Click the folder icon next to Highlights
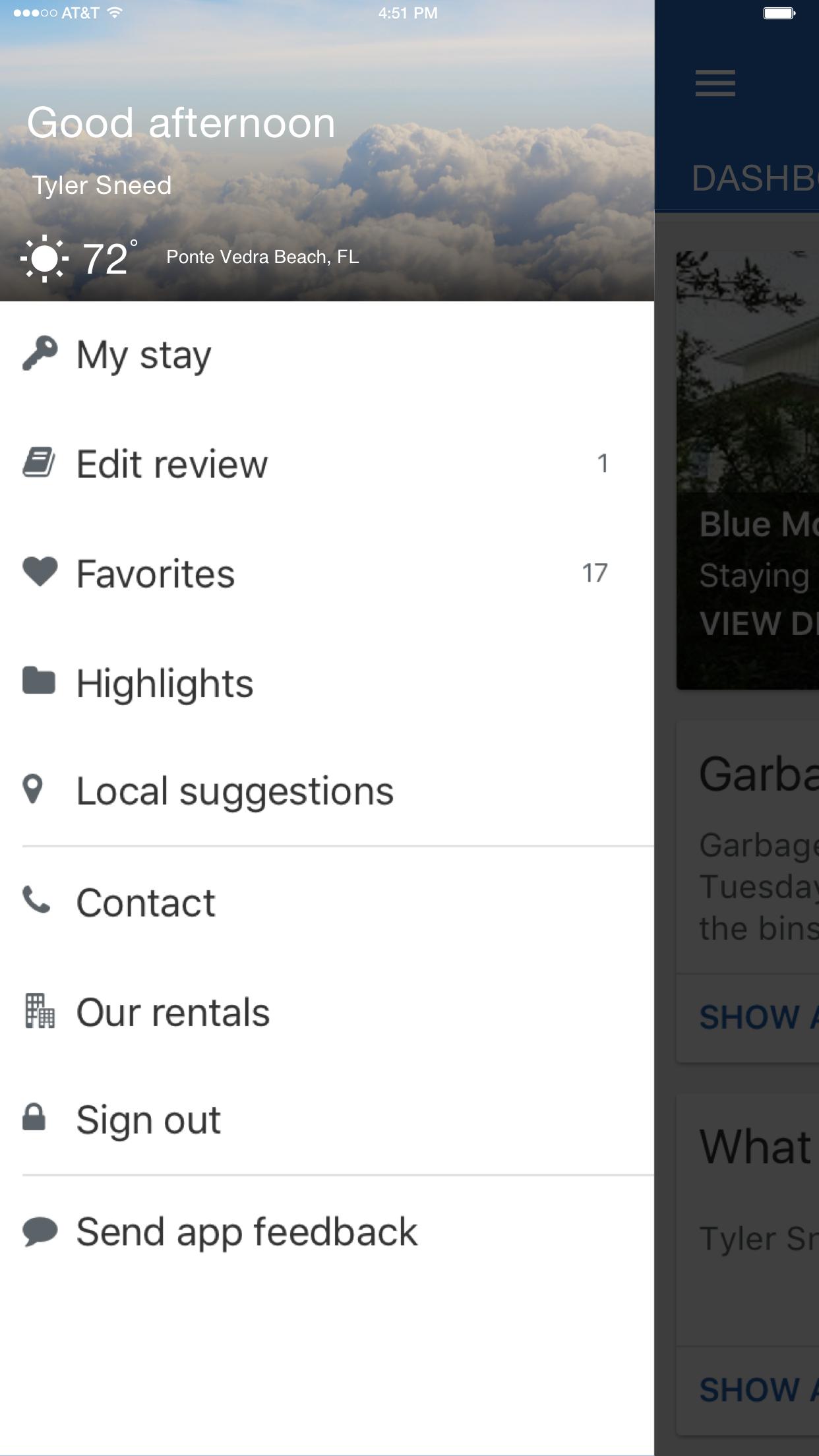 [40, 682]
